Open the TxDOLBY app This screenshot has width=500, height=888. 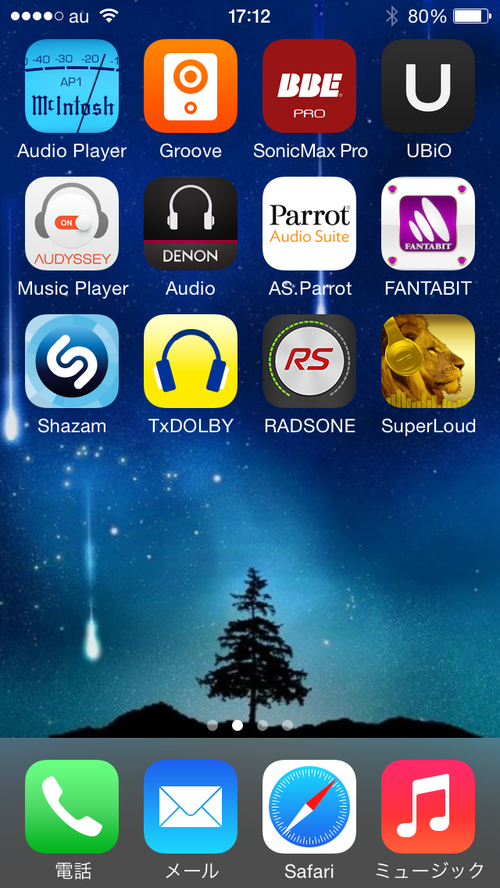190,361
